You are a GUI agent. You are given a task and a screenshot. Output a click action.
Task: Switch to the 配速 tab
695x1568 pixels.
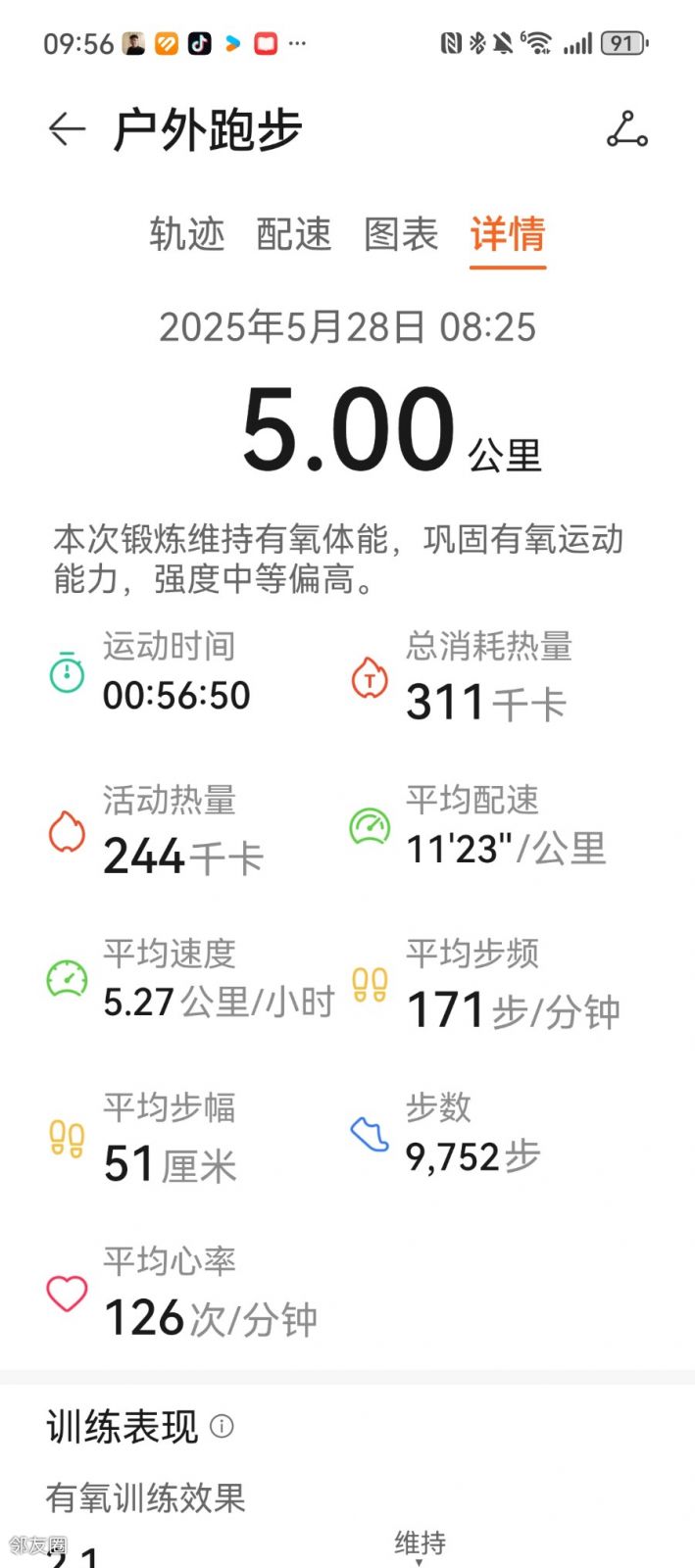(x=294, y=234)
